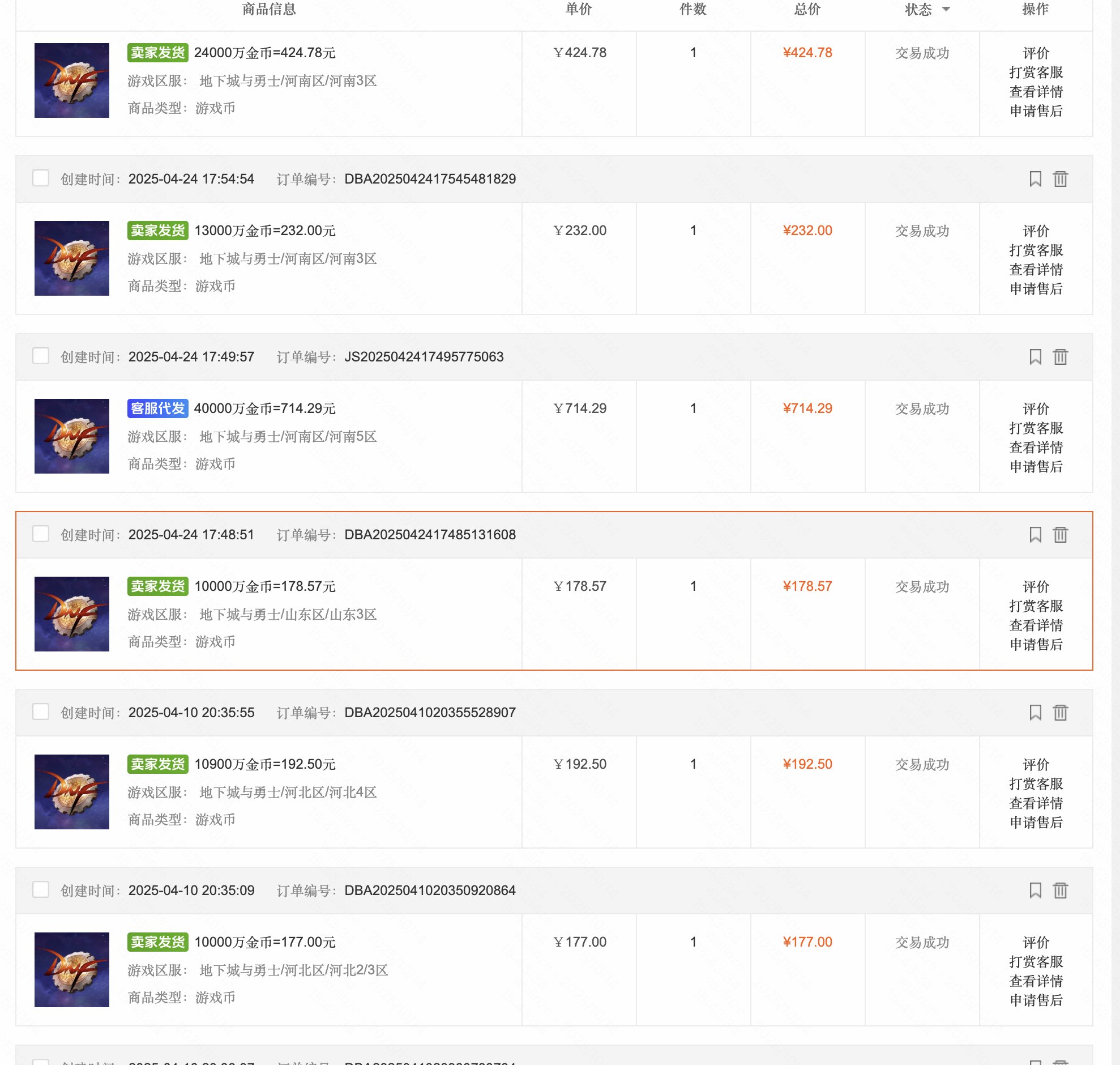The width and height of the screenshot is (1120, 1065).
Task: Choose 申请售后 for the 178.57元 order
Action: [x=1036, y=644]
